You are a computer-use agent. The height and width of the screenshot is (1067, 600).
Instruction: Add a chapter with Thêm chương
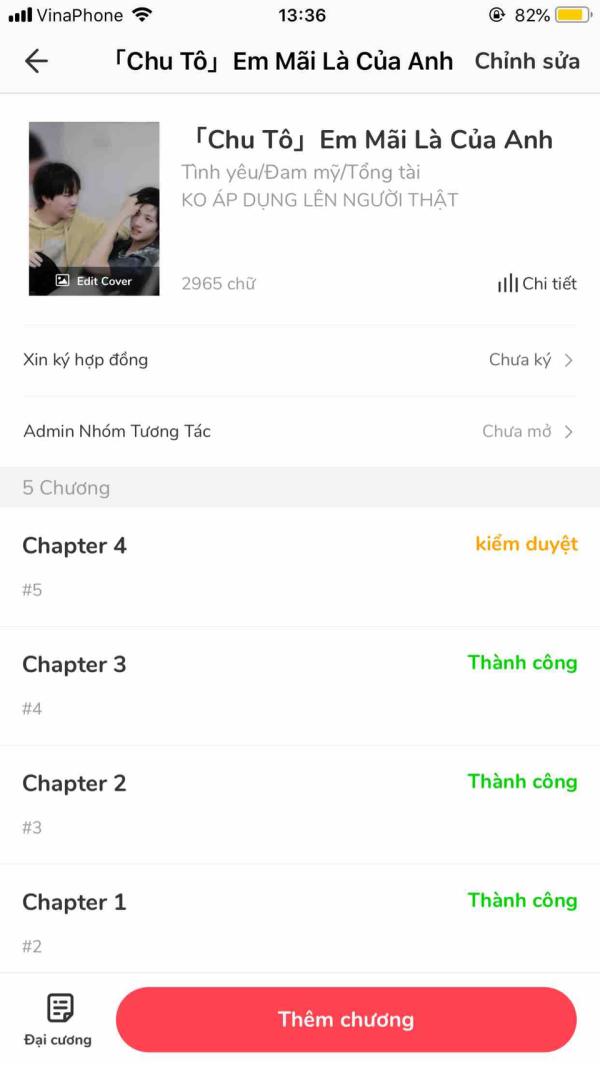click(x=346, y=1020)
